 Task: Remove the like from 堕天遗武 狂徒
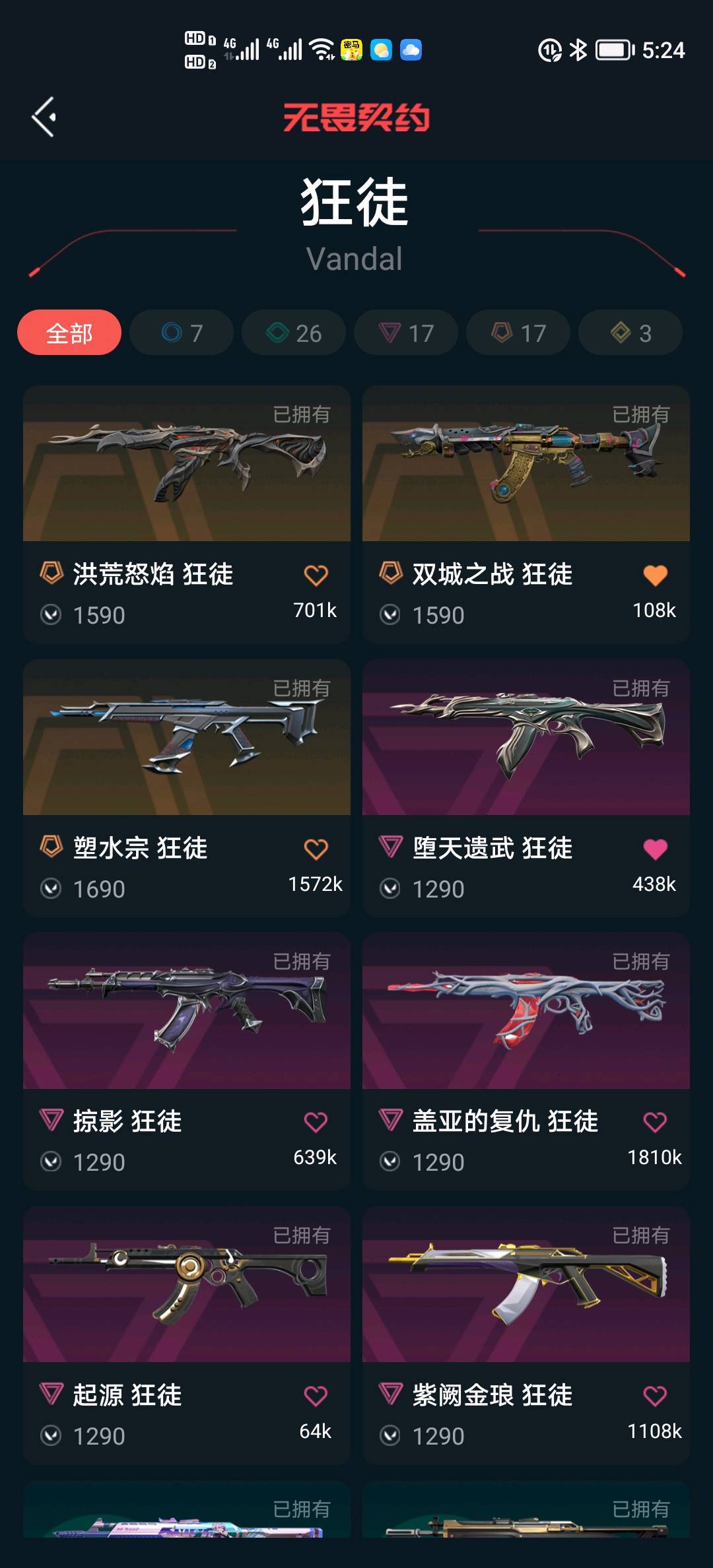(655, 849)
